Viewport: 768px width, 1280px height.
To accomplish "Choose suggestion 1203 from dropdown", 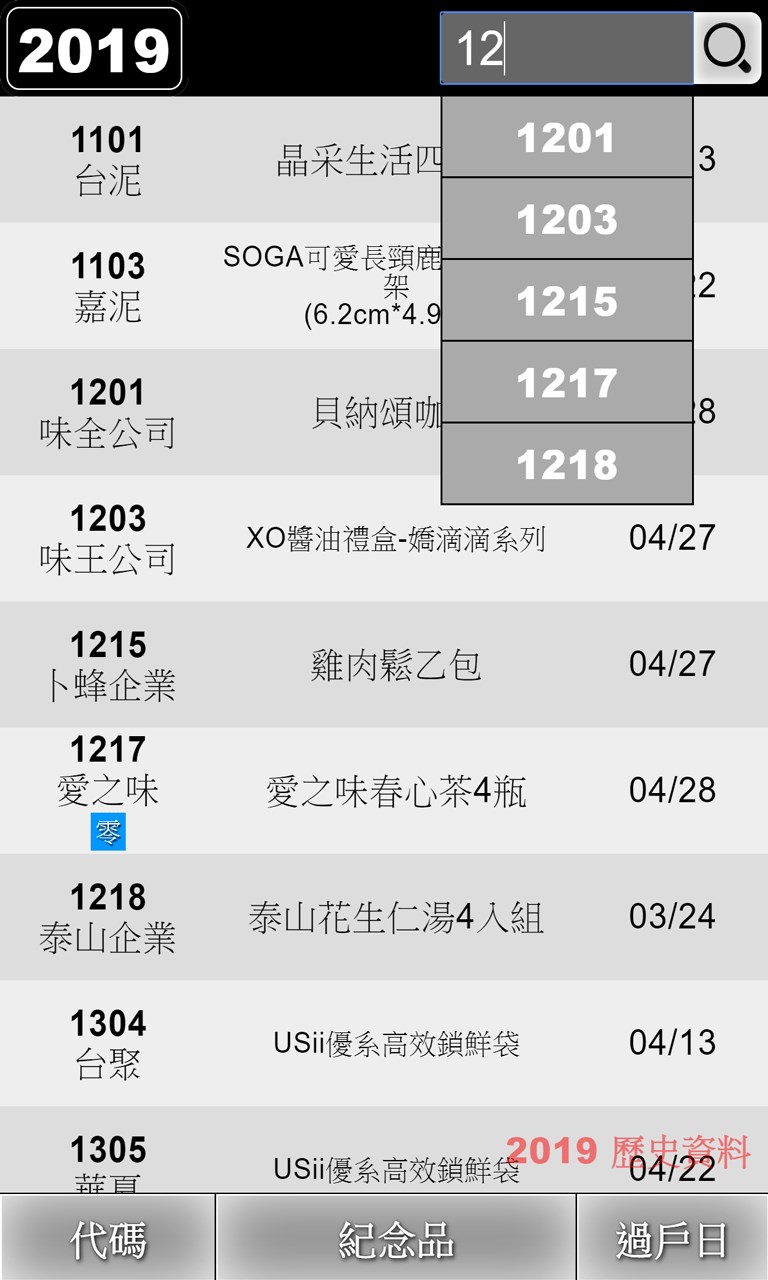I will [567, 219].
